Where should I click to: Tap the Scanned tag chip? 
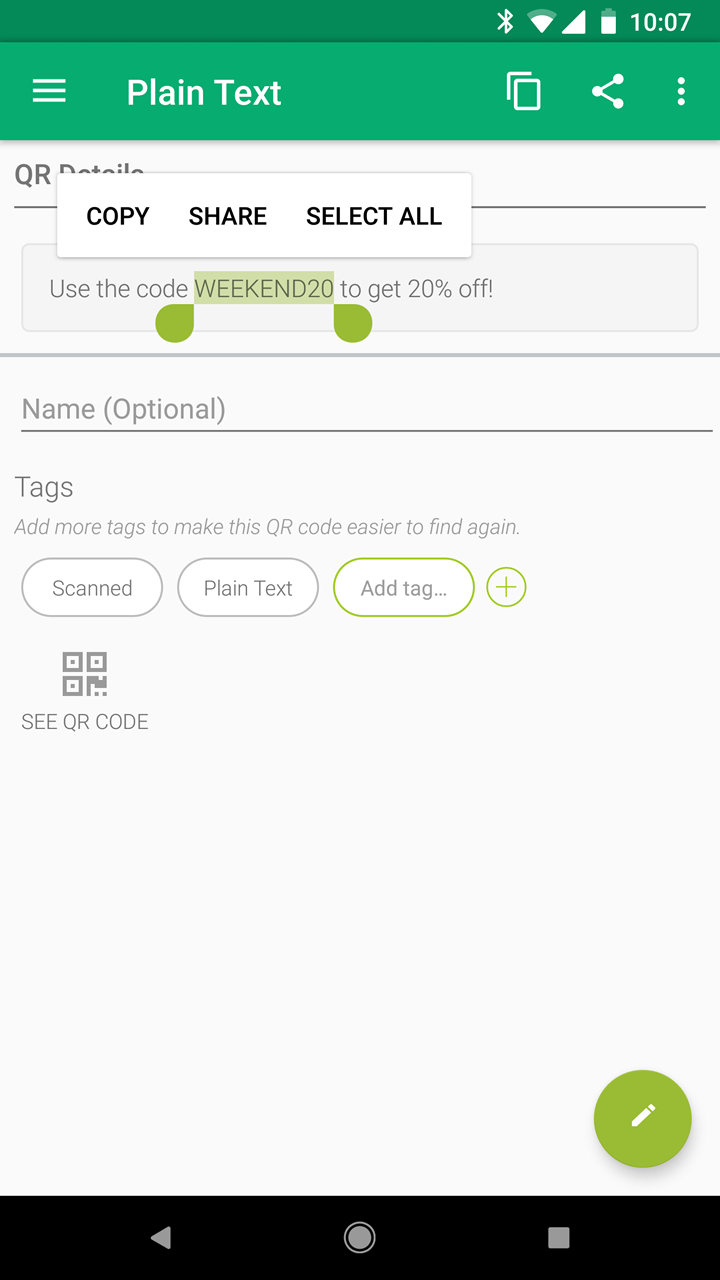click(x=92, y=588)
